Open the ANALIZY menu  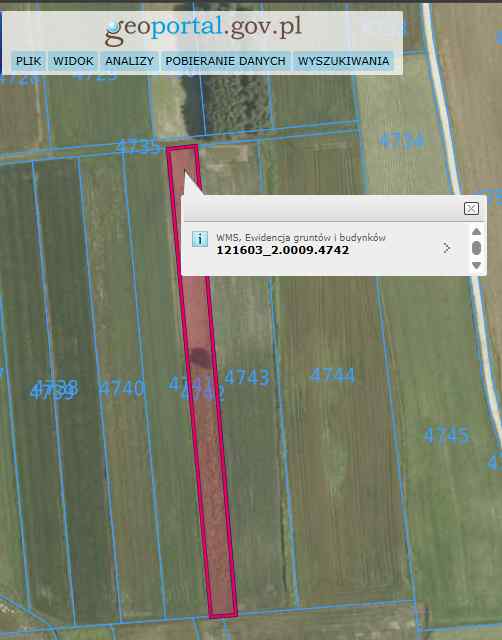(129, 61)
